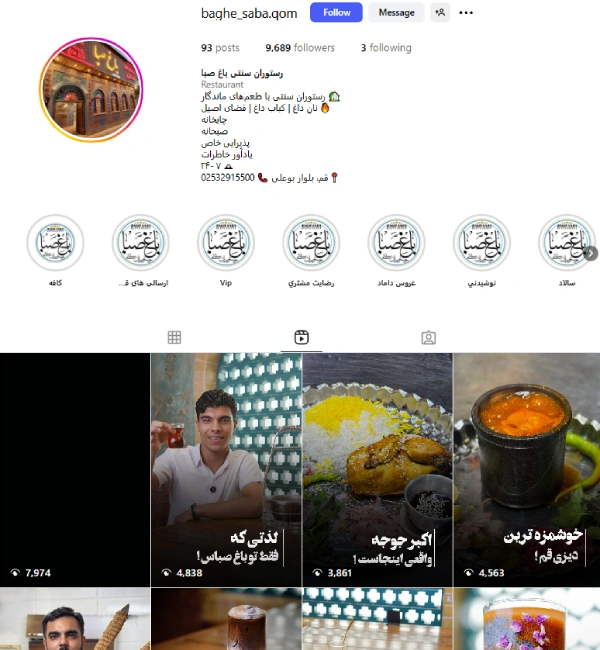Message the restaurant profile
Image resolution: width=600 pixels, height=650 pixels.
pos(396,13)
